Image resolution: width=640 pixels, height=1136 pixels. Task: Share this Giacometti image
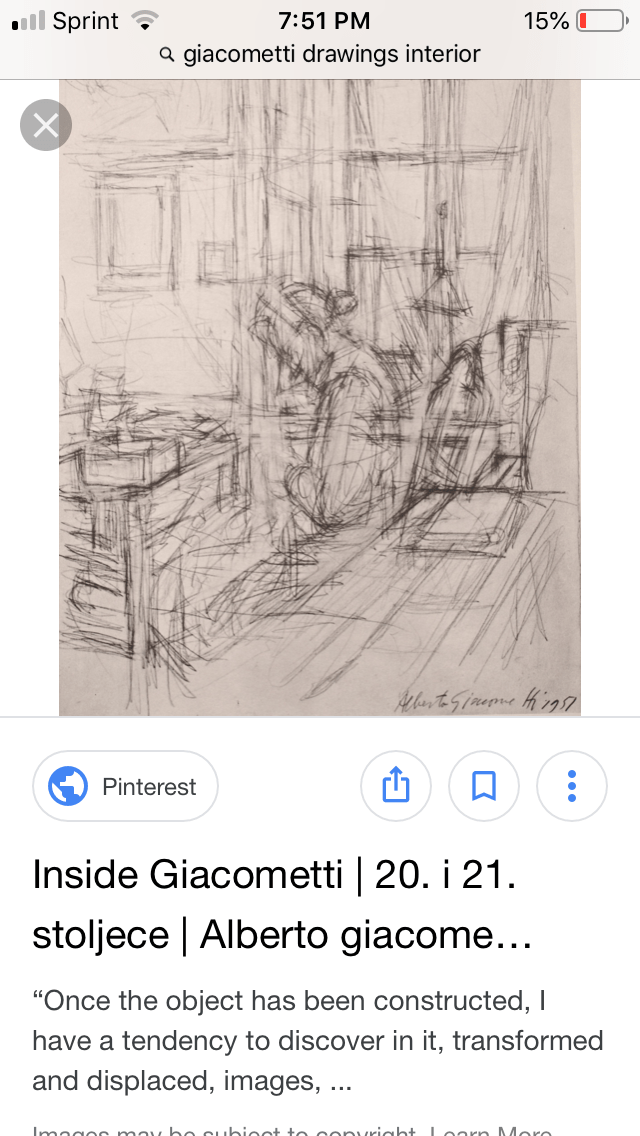click(x=396, y=787)
